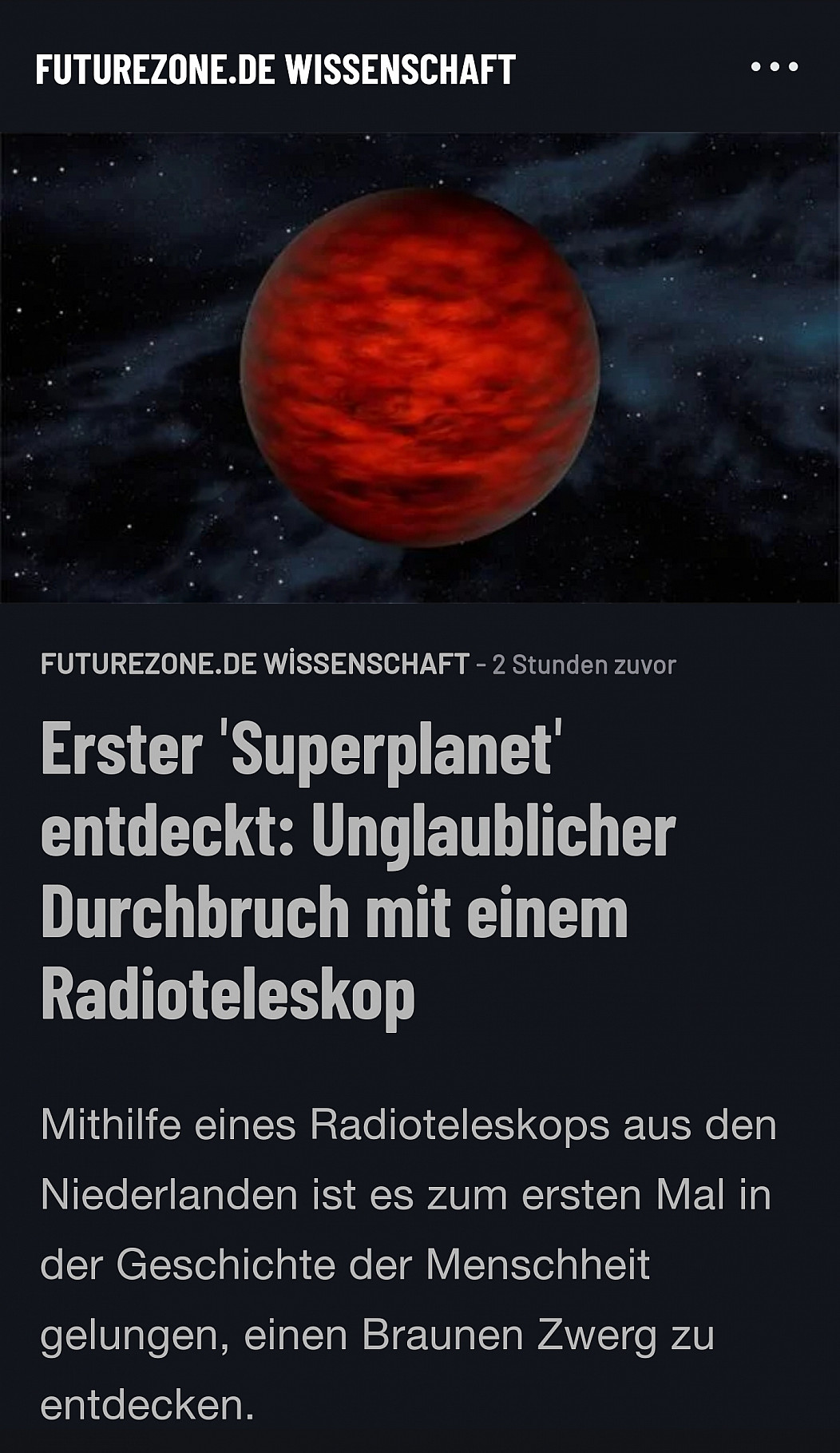Open the three-dot overflow menu
840x1453 pixels.
[774, 68]
